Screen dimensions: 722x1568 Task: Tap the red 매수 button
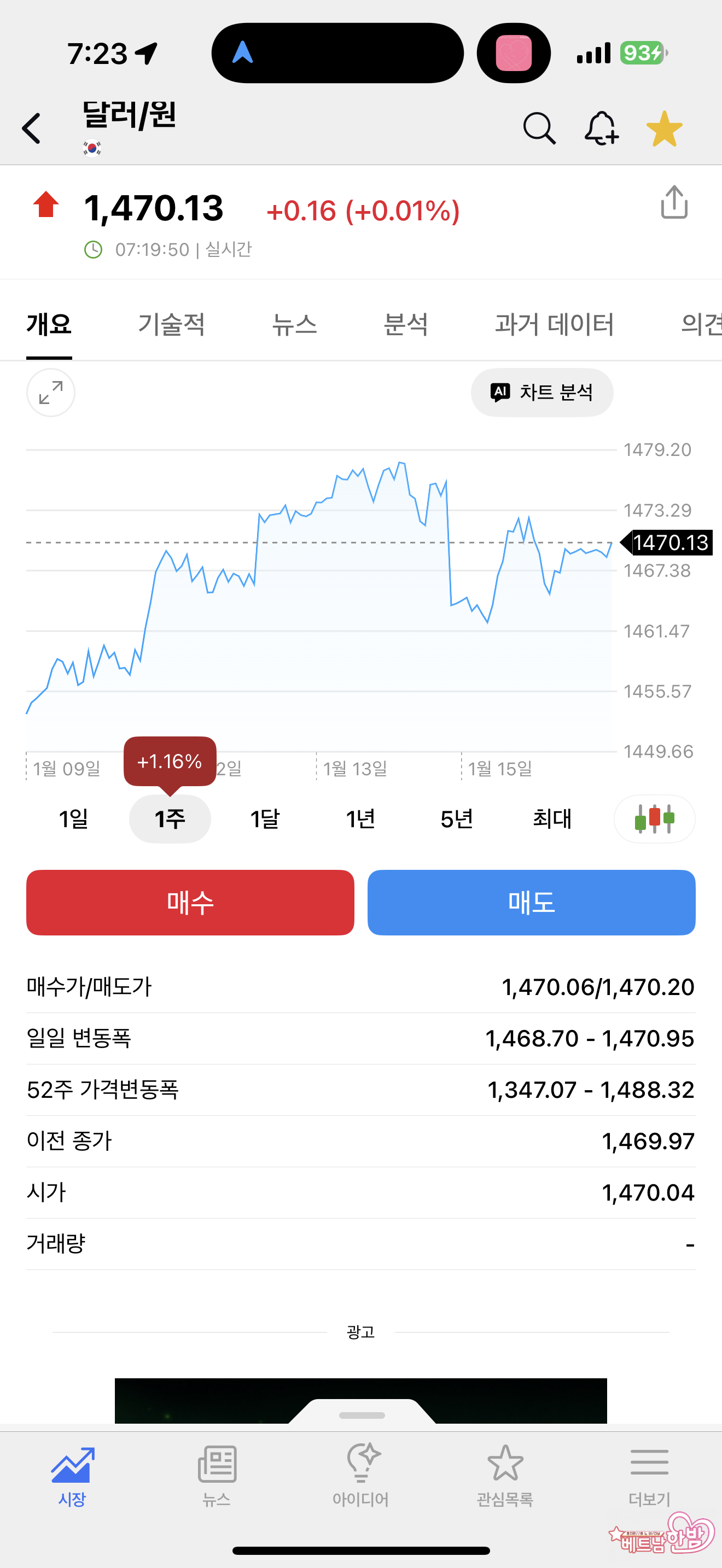click(190, 902)
